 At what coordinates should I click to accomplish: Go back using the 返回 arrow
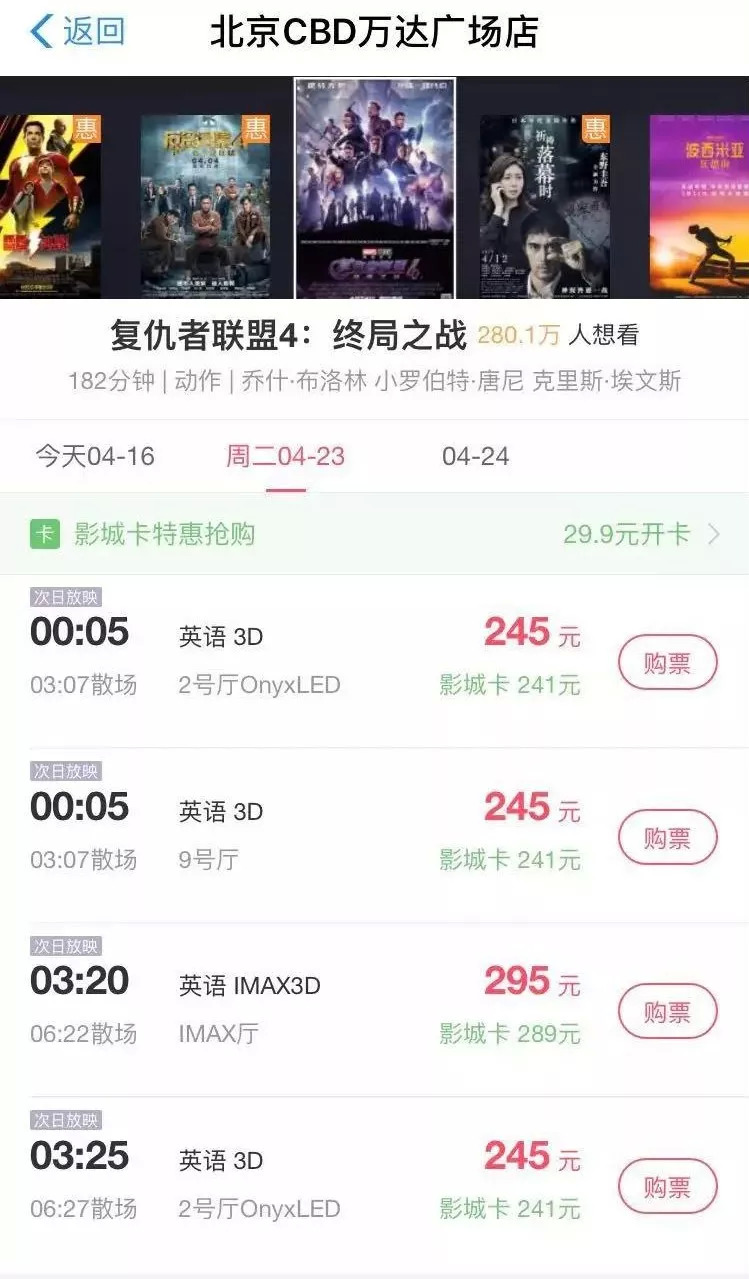(76, 32)
